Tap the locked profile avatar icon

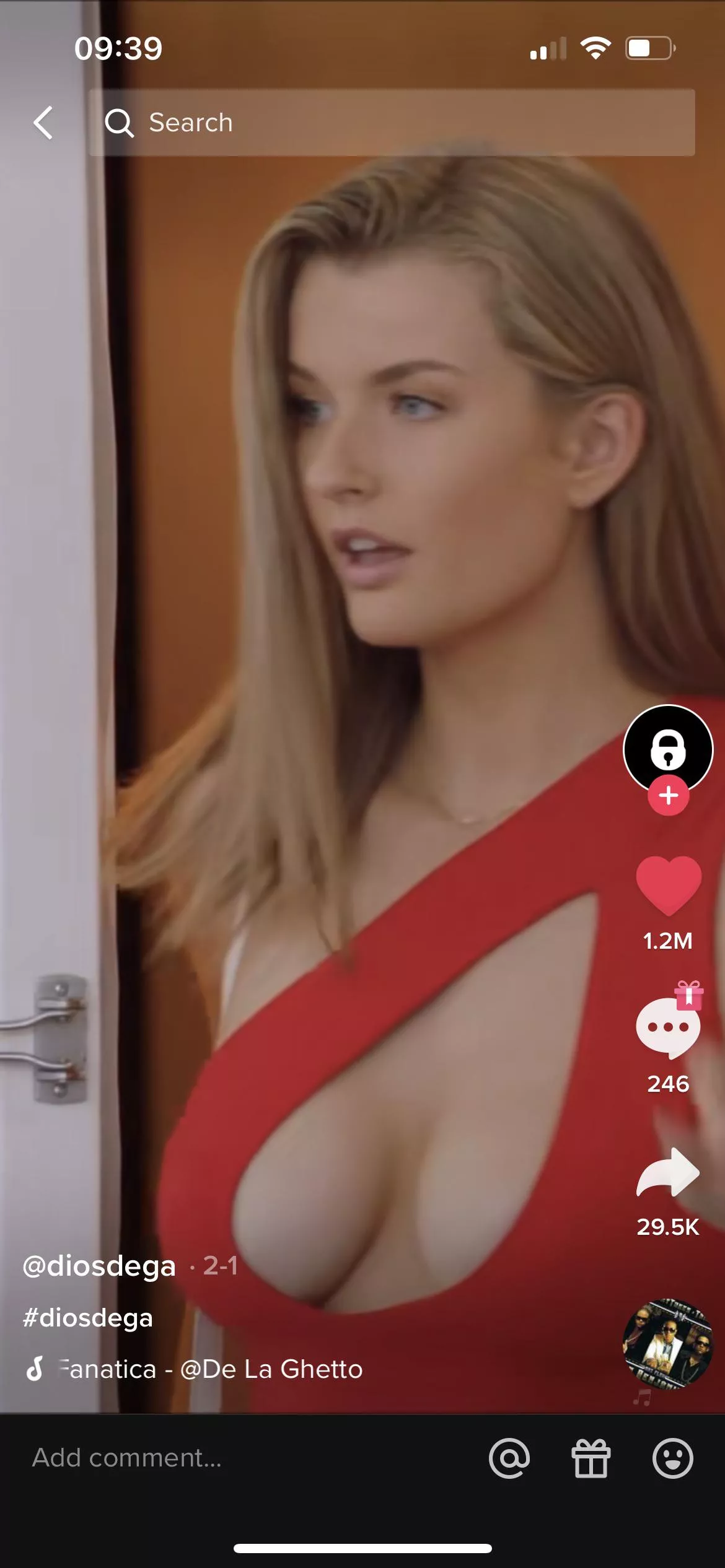(668, 750)
